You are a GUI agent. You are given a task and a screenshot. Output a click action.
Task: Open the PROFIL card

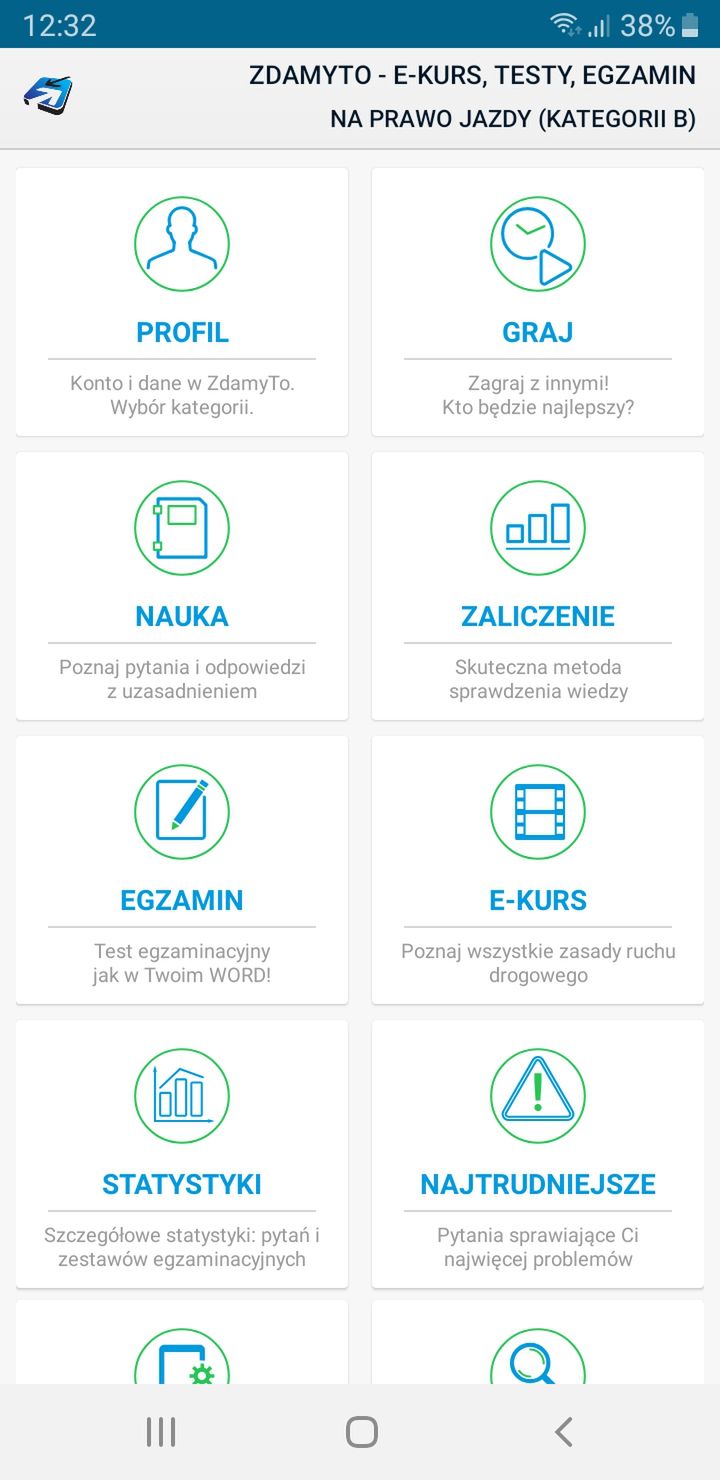tap(182, 302)
